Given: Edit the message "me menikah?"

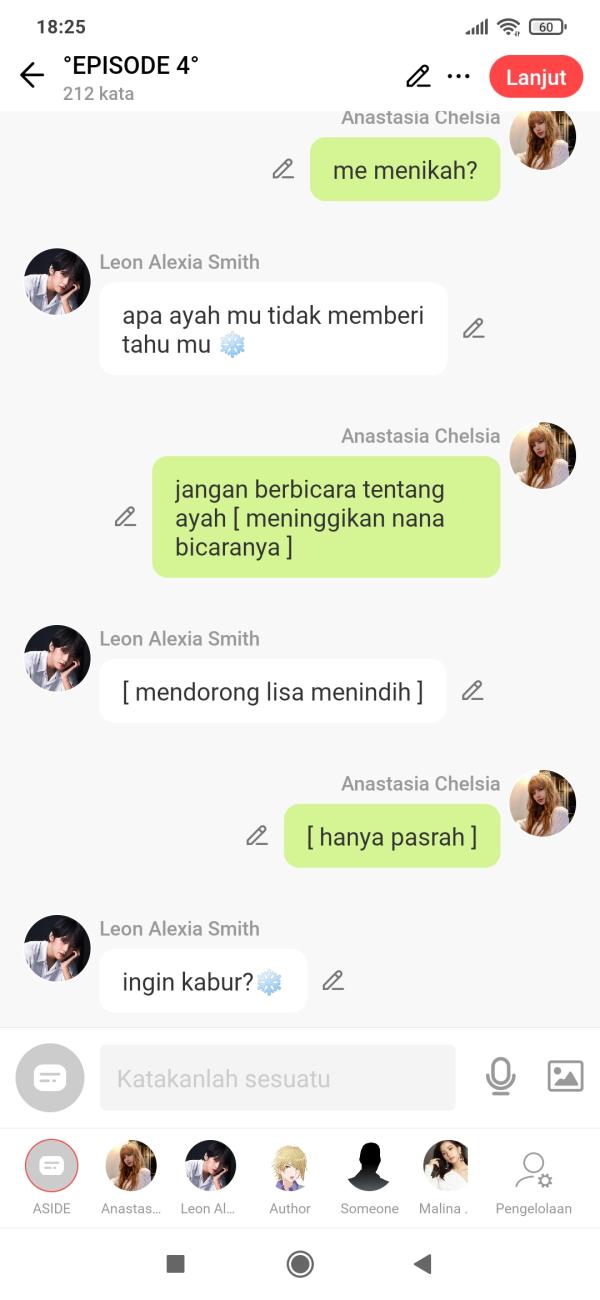Looking at the screenshot, I should tap(283, 169).
